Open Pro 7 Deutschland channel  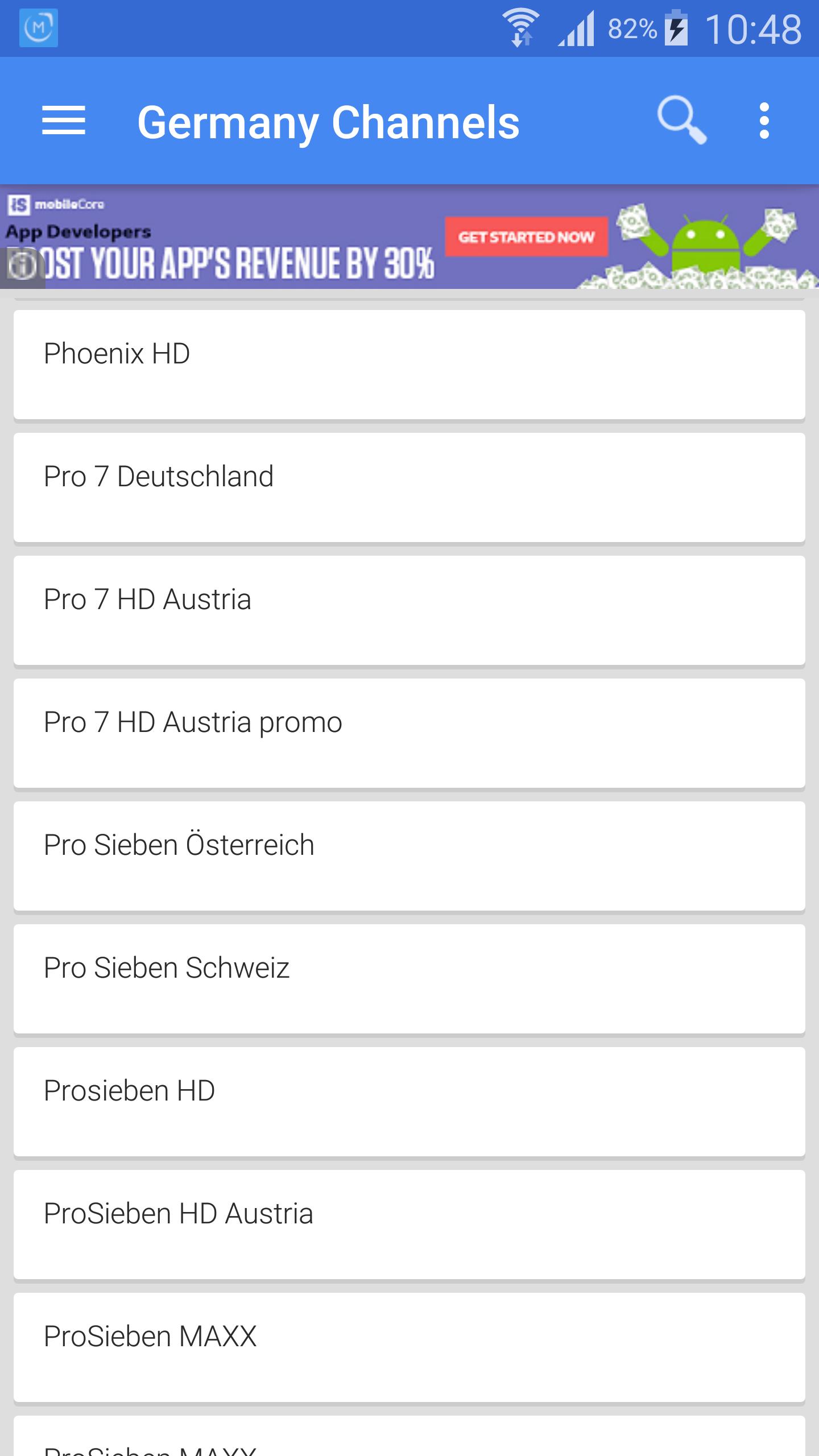(x=409, y=487)
